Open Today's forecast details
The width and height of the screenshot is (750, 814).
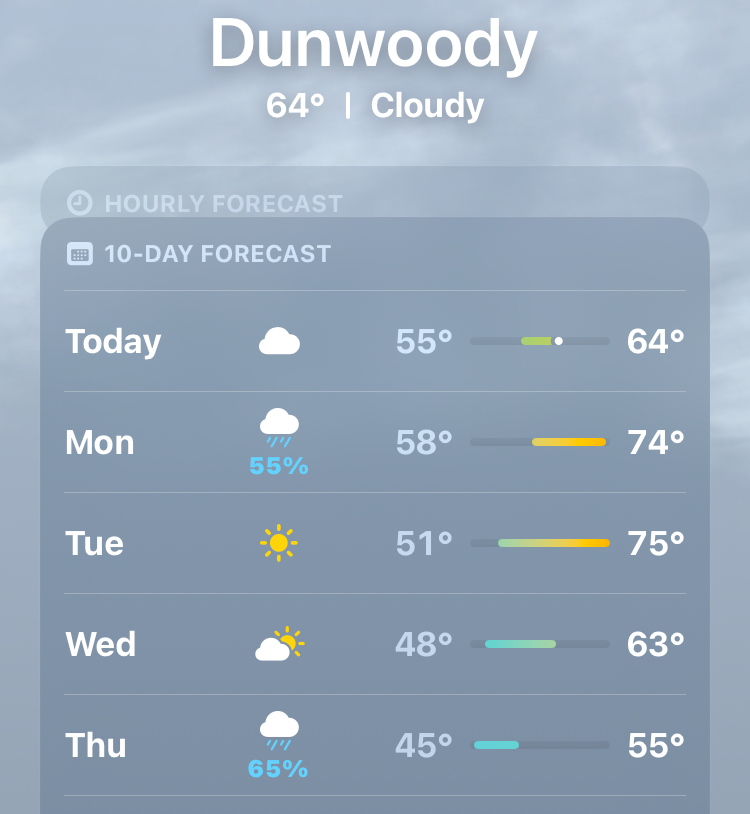375,342
